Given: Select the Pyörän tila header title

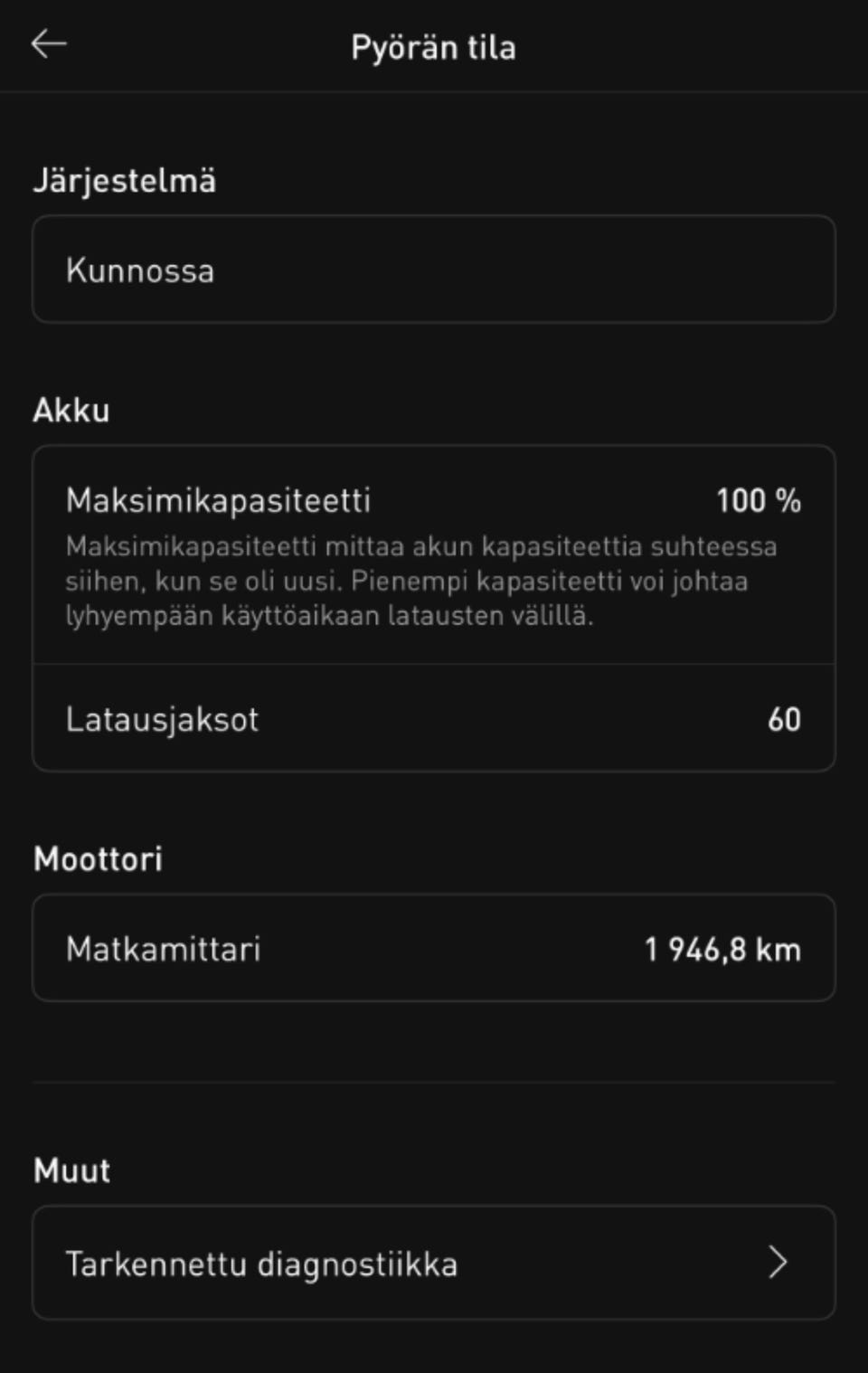Looking at the screenshot, I should click(x=432, y=48).
